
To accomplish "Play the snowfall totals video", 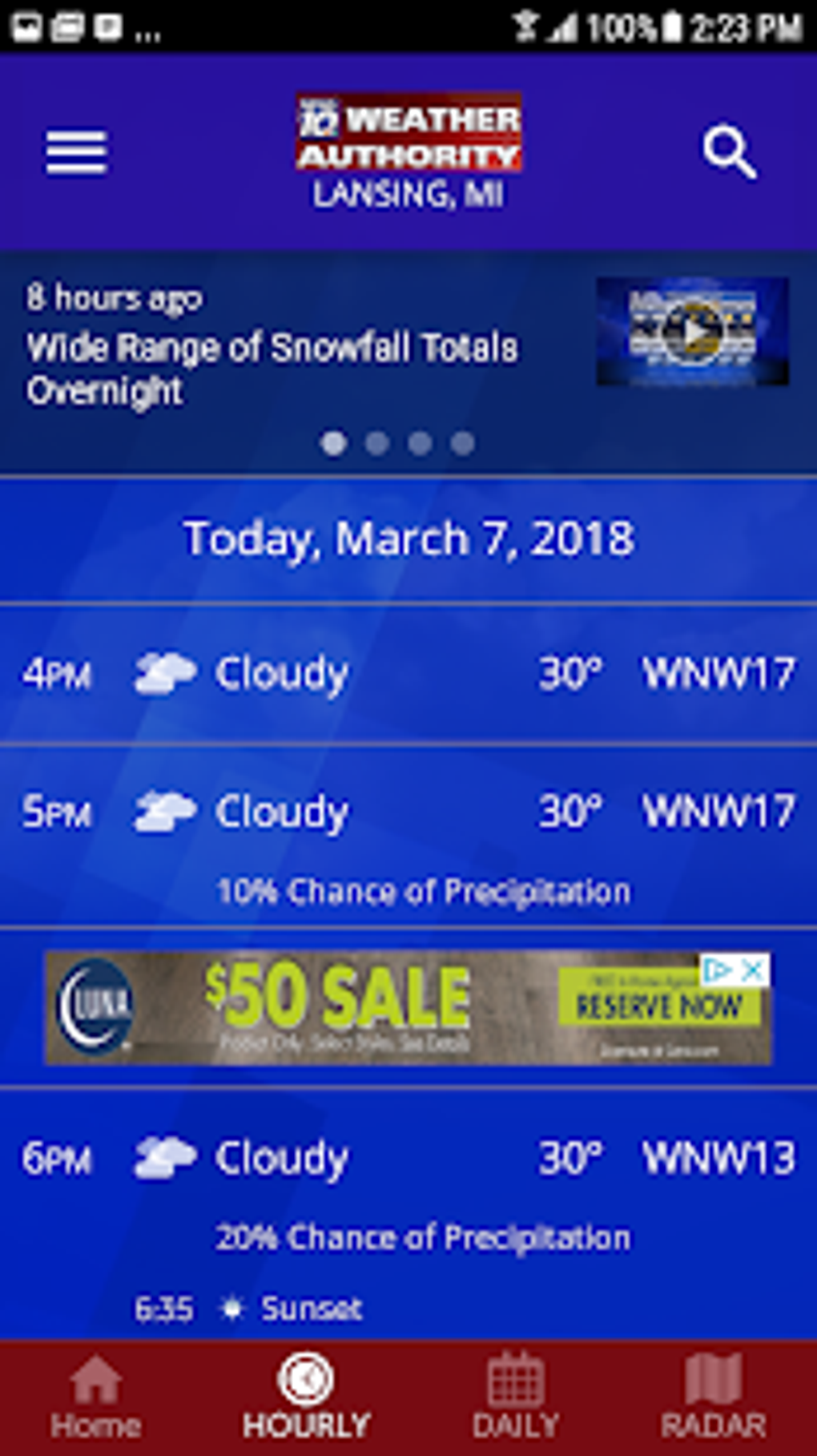I will [x=692, y=331].
